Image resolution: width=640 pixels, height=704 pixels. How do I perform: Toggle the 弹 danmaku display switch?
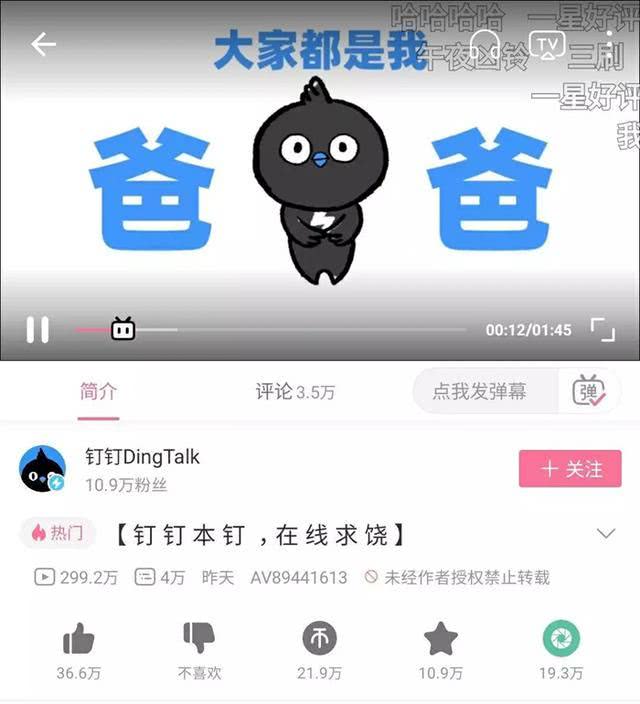[590, 391]
